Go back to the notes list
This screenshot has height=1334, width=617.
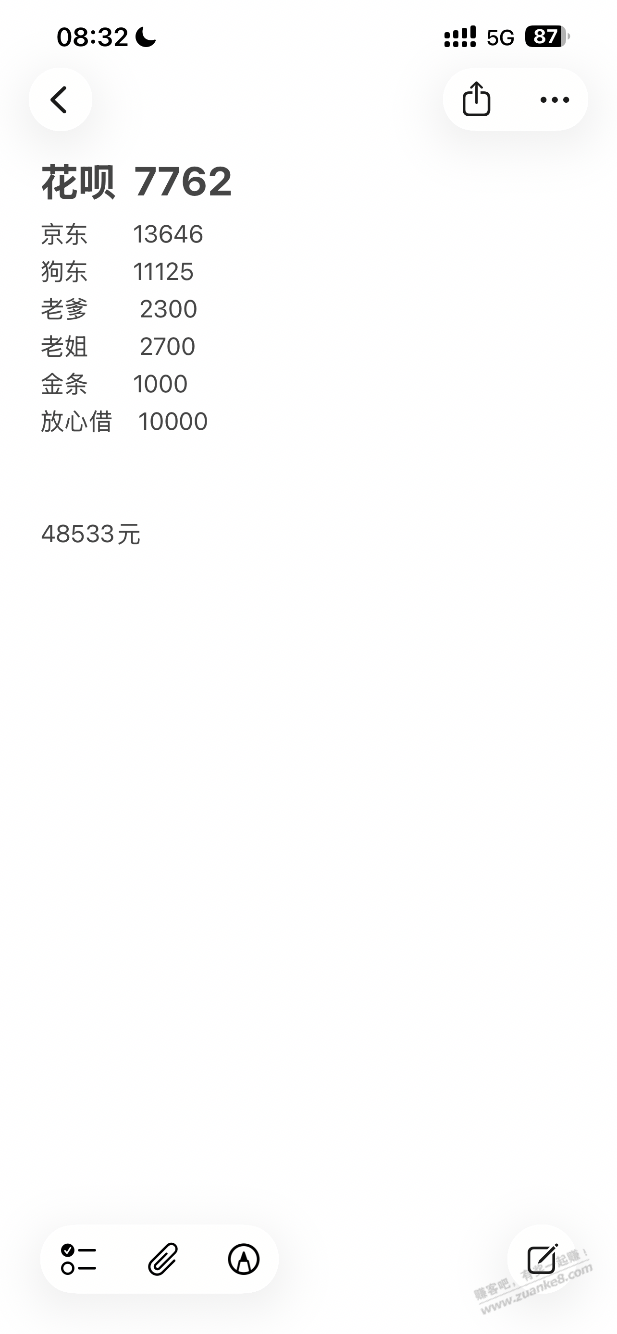[60, 100]
